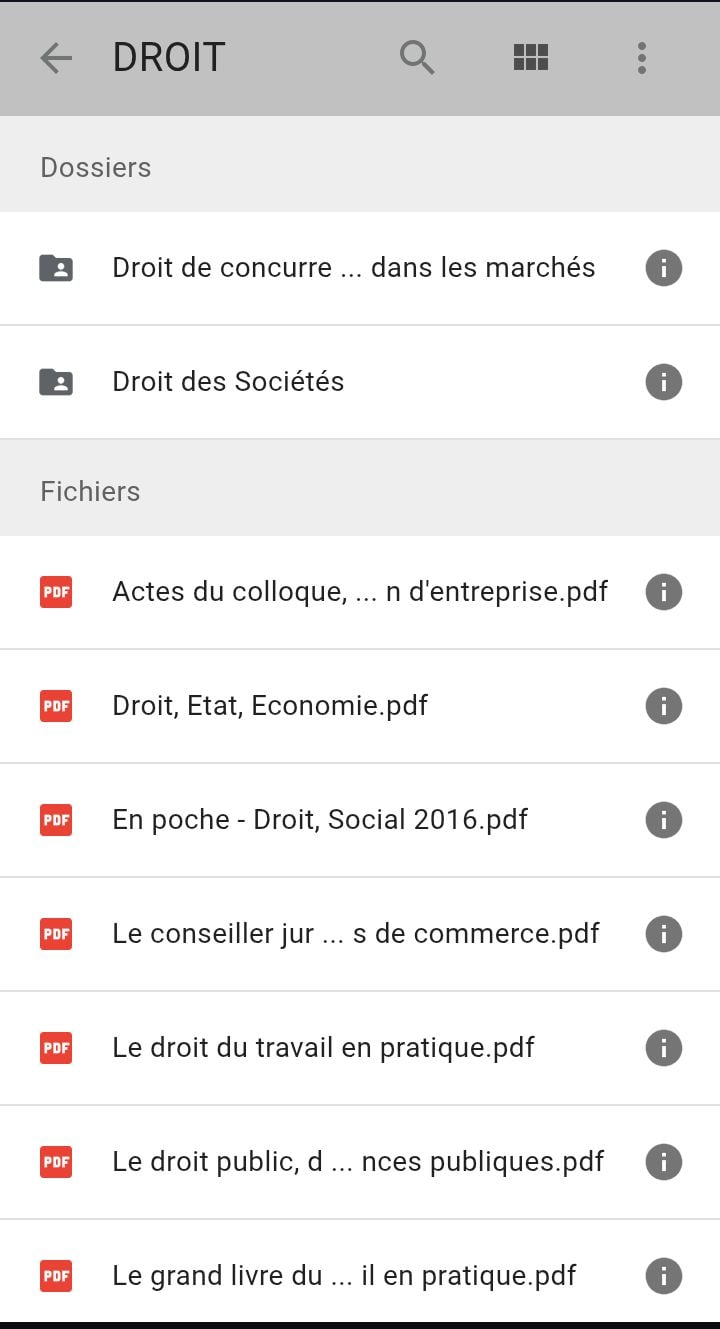The width and height of the screenshot is (720, 1329).
Task: Switch to grid view layout
Action: pyautogui.click(x=530, y=58)
